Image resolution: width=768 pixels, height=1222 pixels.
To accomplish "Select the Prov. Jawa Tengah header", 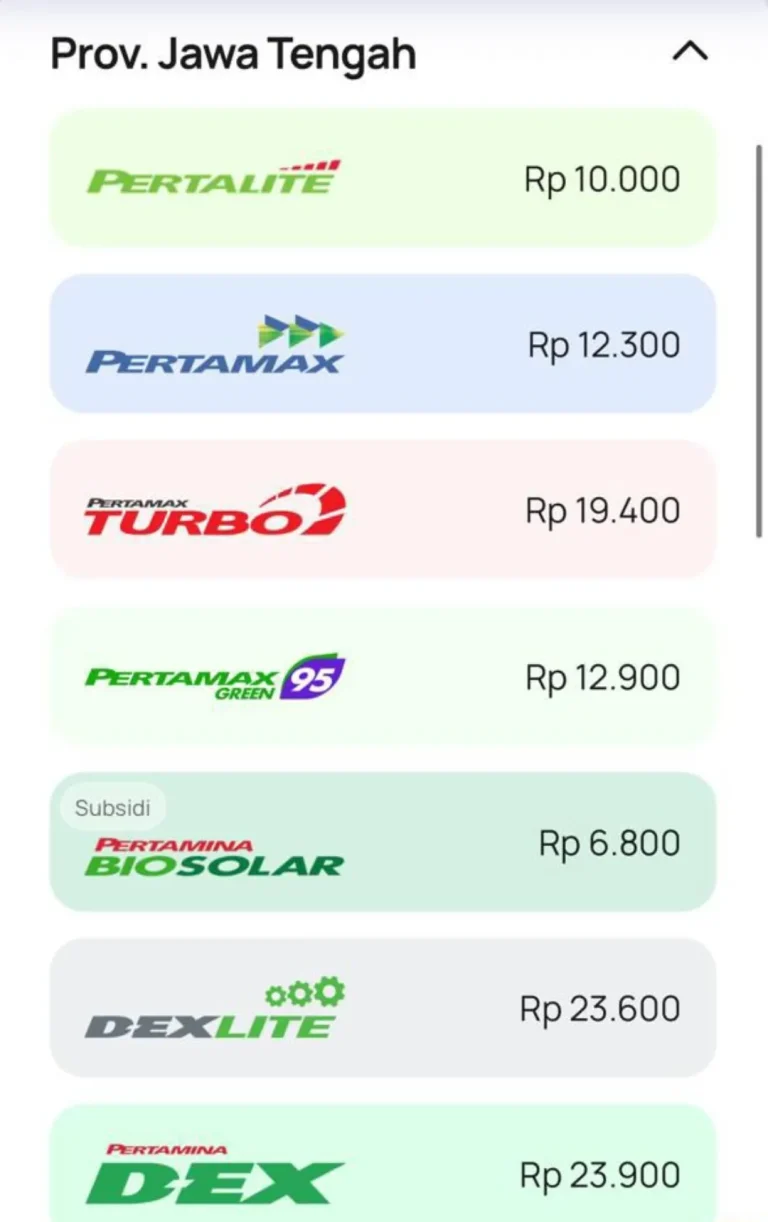I will 234,54.
